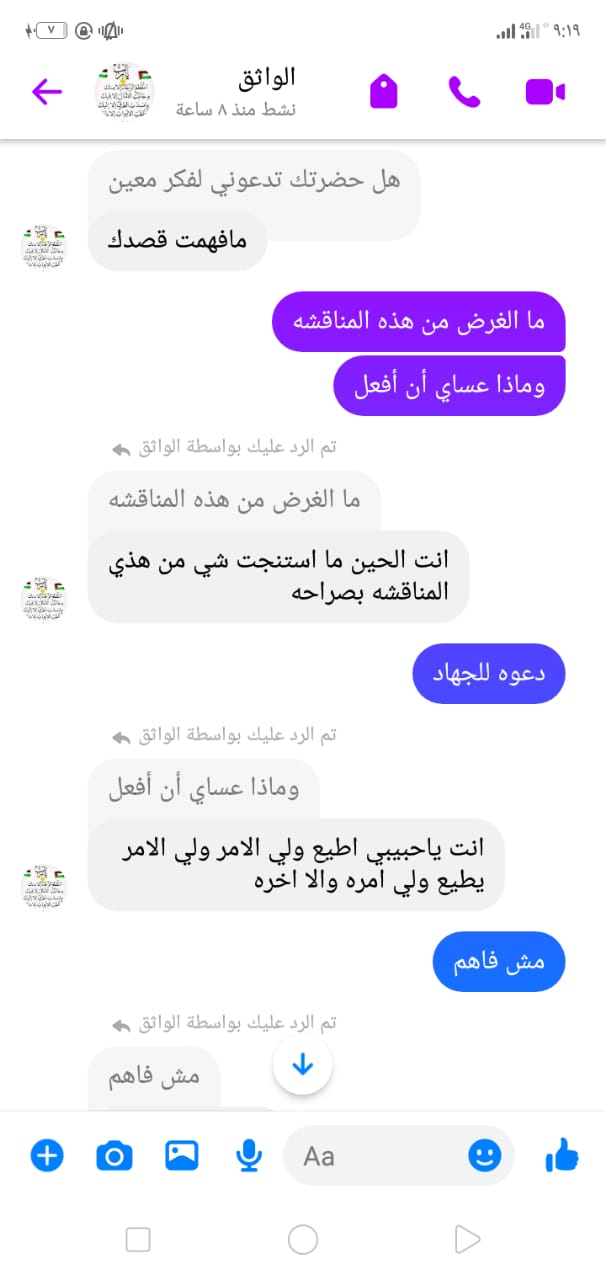Image resolution: width=606 pixels, height=1280 pixels.
Task: Open the photo gallery picker
Action: (181, 1157)
